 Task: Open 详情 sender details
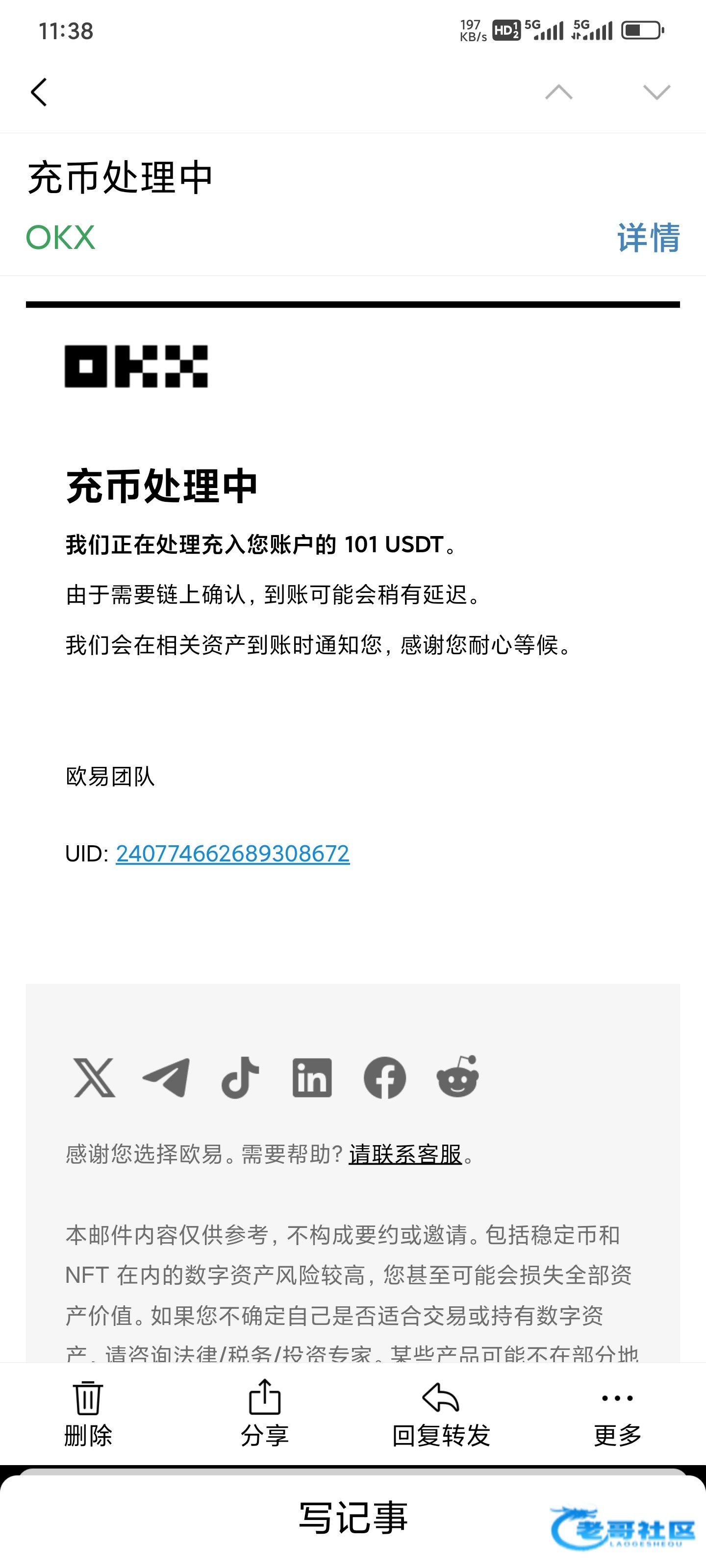click(x=648, y=237)
